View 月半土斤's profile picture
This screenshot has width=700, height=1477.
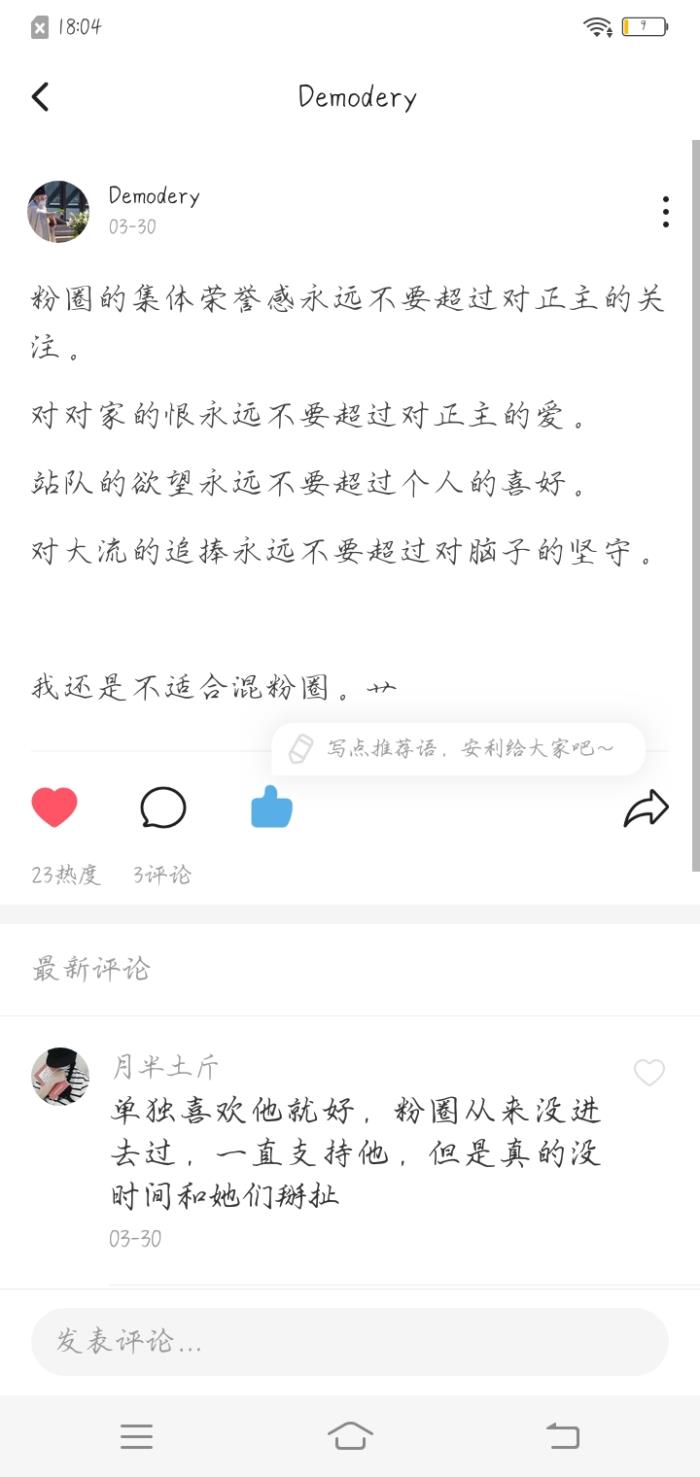point(60,1076)
